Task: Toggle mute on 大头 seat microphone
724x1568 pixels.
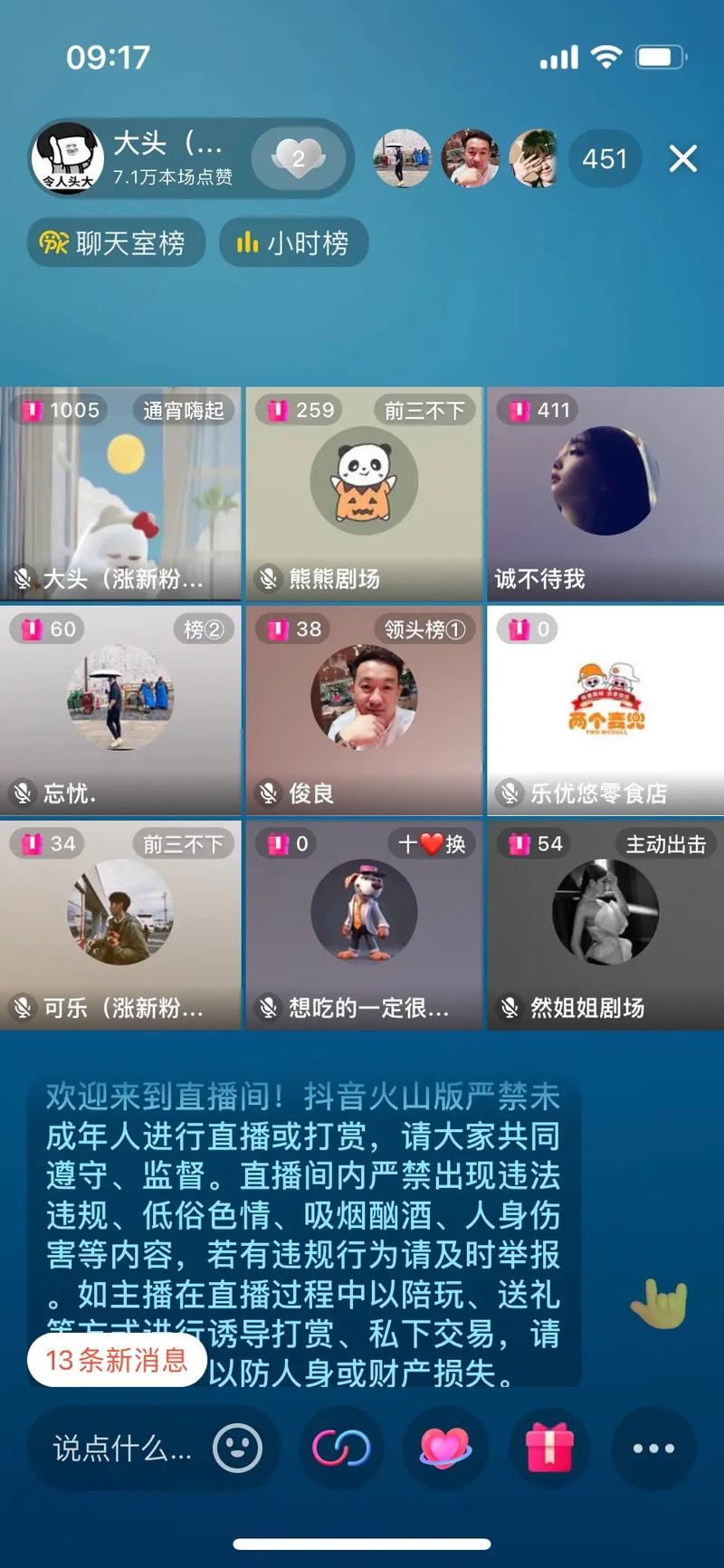Action: click(x=23, y=579)
